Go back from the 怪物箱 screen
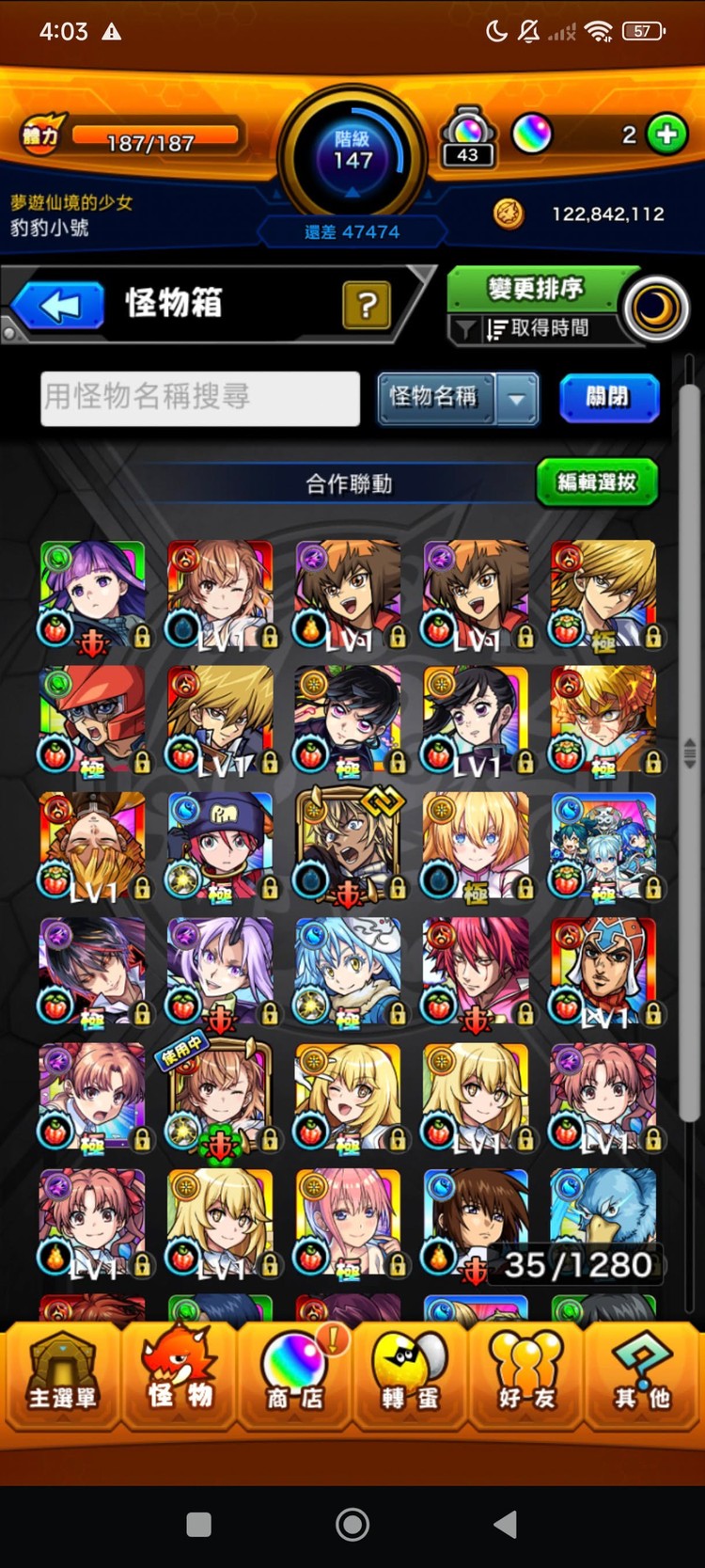705x1568 pixels. click(x=58, y=306)
